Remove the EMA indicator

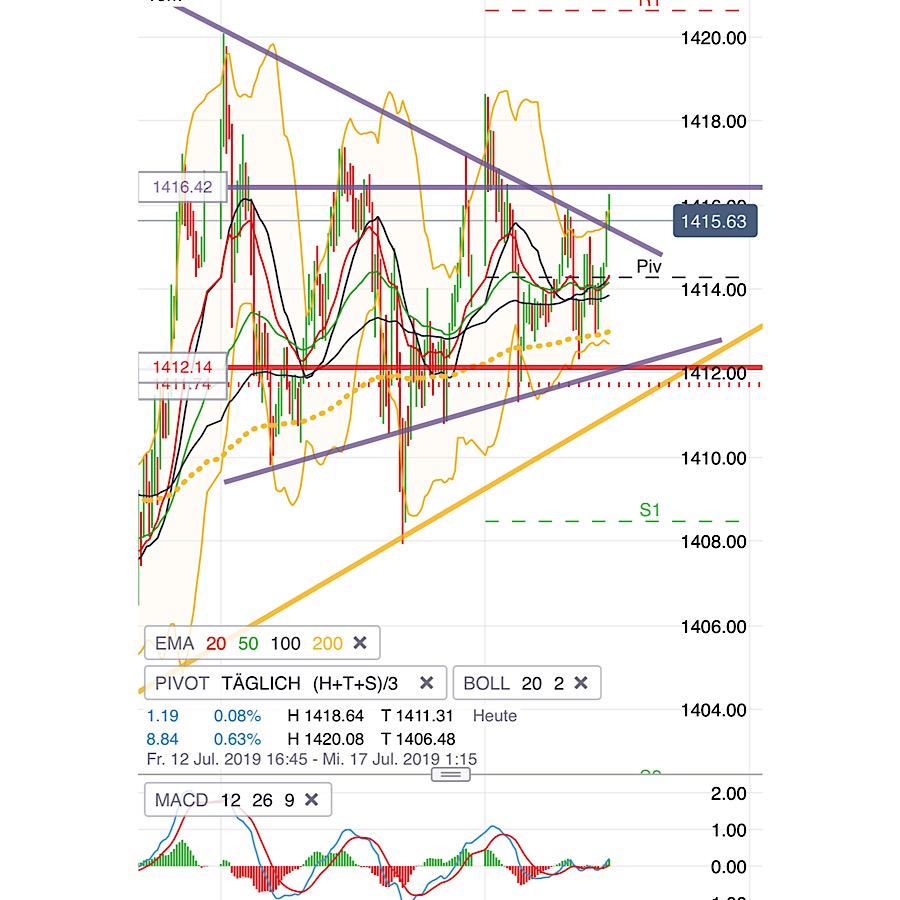pyautogui.click(x=360, y=644)
